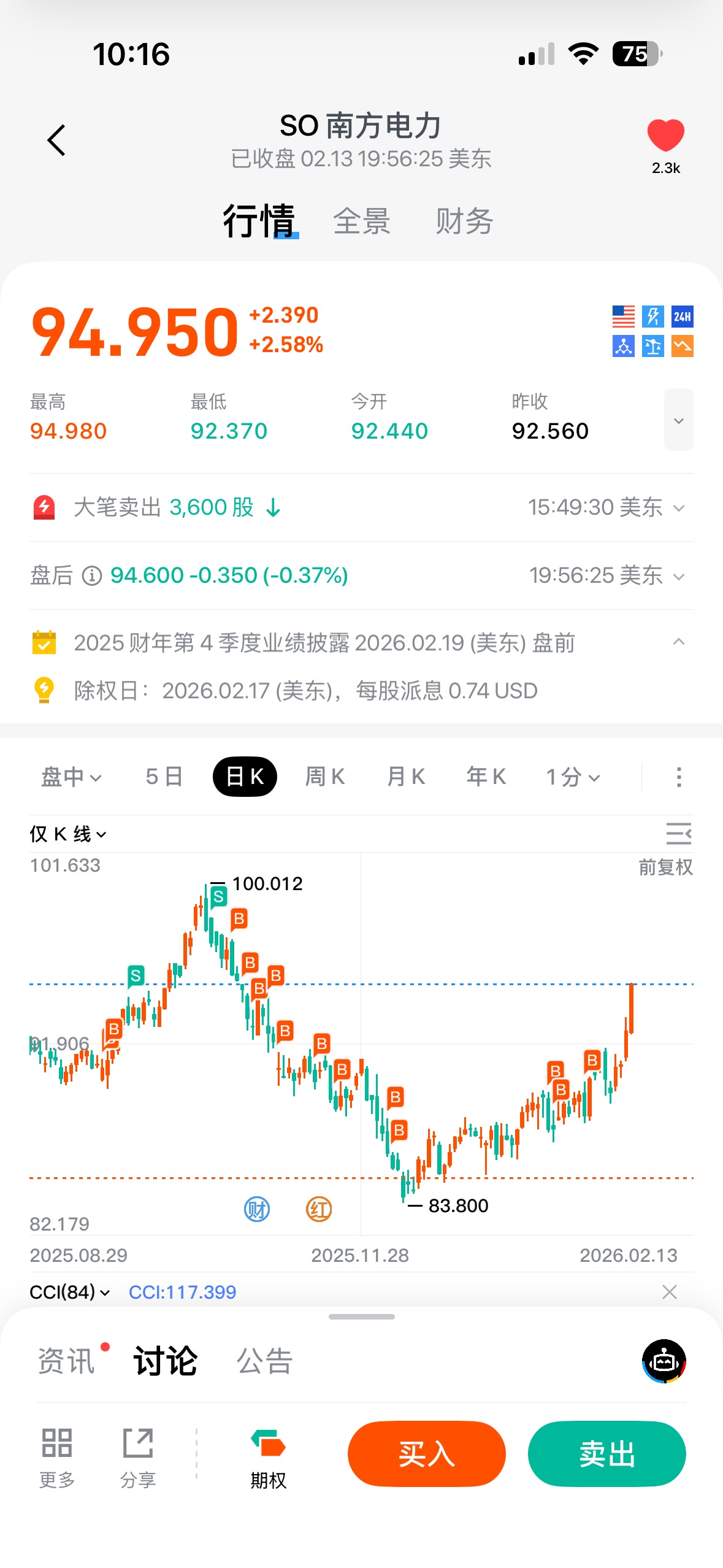723x1568 pixels.
Task: Open the 1分 interval dropdown
Action: click(573, 777)
